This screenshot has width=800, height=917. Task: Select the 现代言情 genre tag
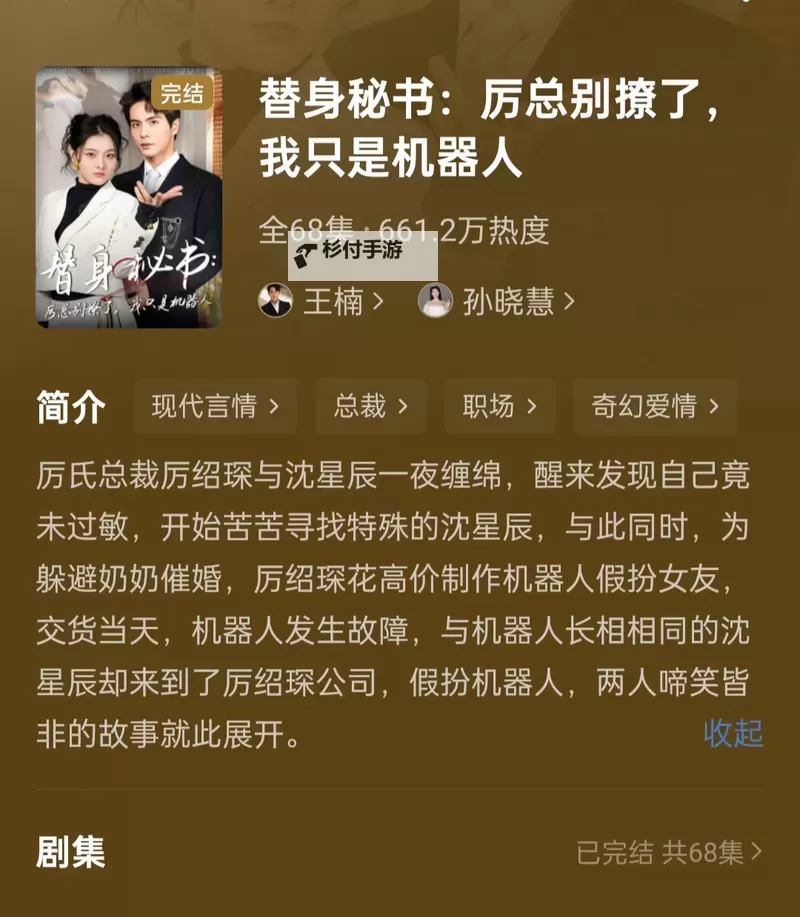[x=214, y=406]
